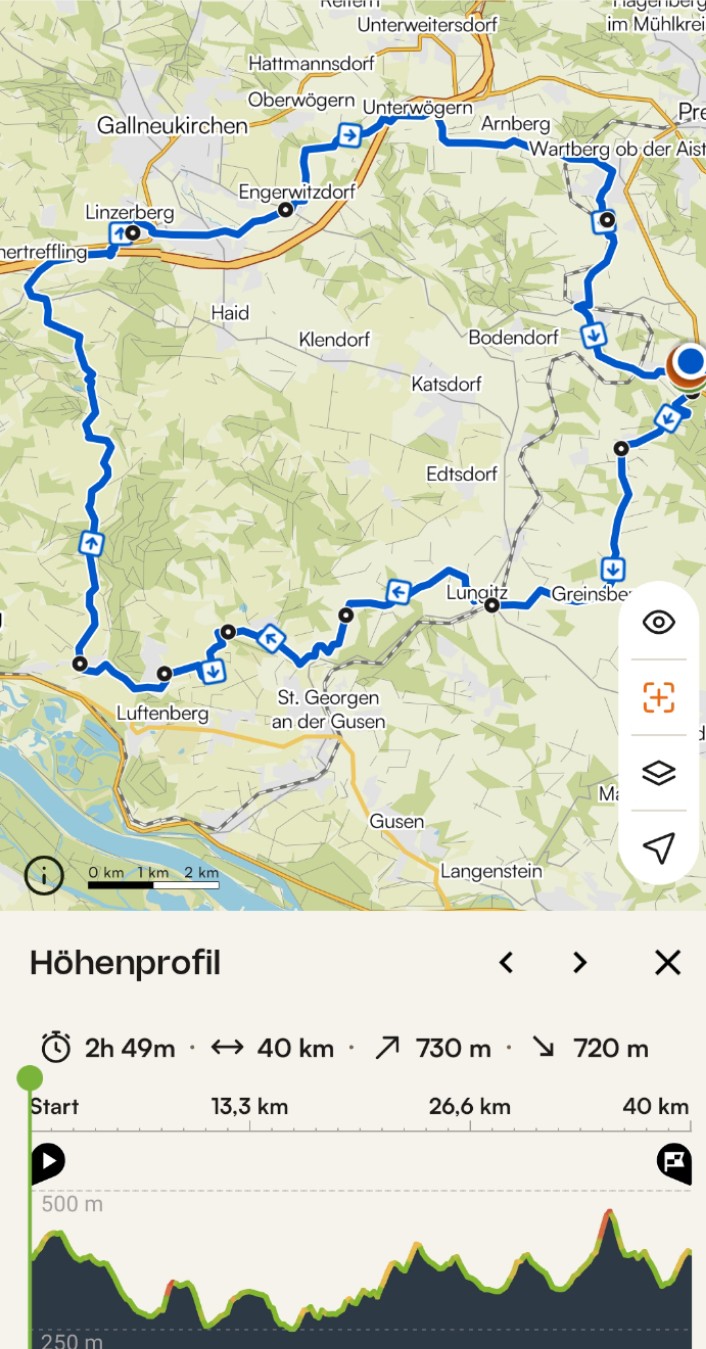Screen dimensions: 706x1349
Task: Go to the previous profile section arrow
Action: (506, 963)
